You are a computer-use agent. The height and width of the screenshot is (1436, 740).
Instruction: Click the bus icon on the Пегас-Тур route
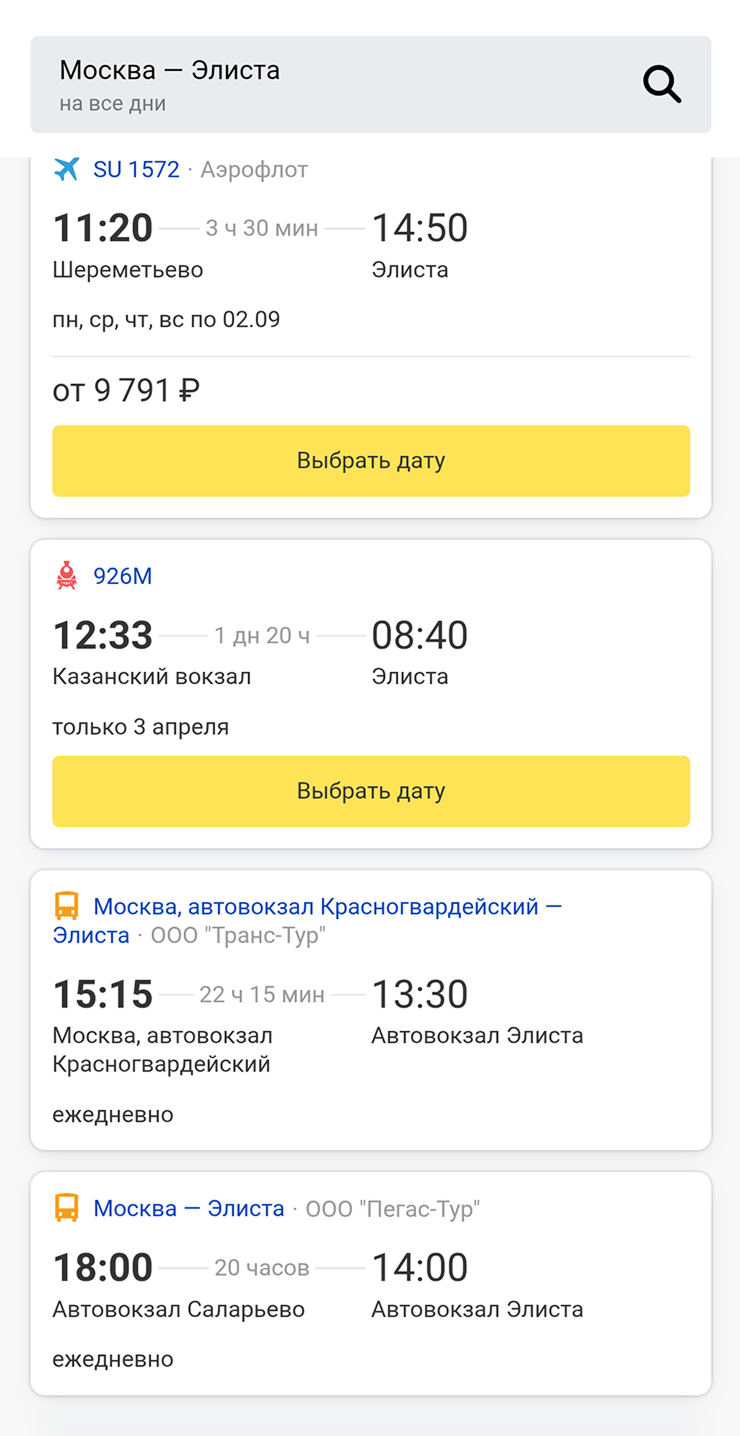click(x=64, y=1208)
